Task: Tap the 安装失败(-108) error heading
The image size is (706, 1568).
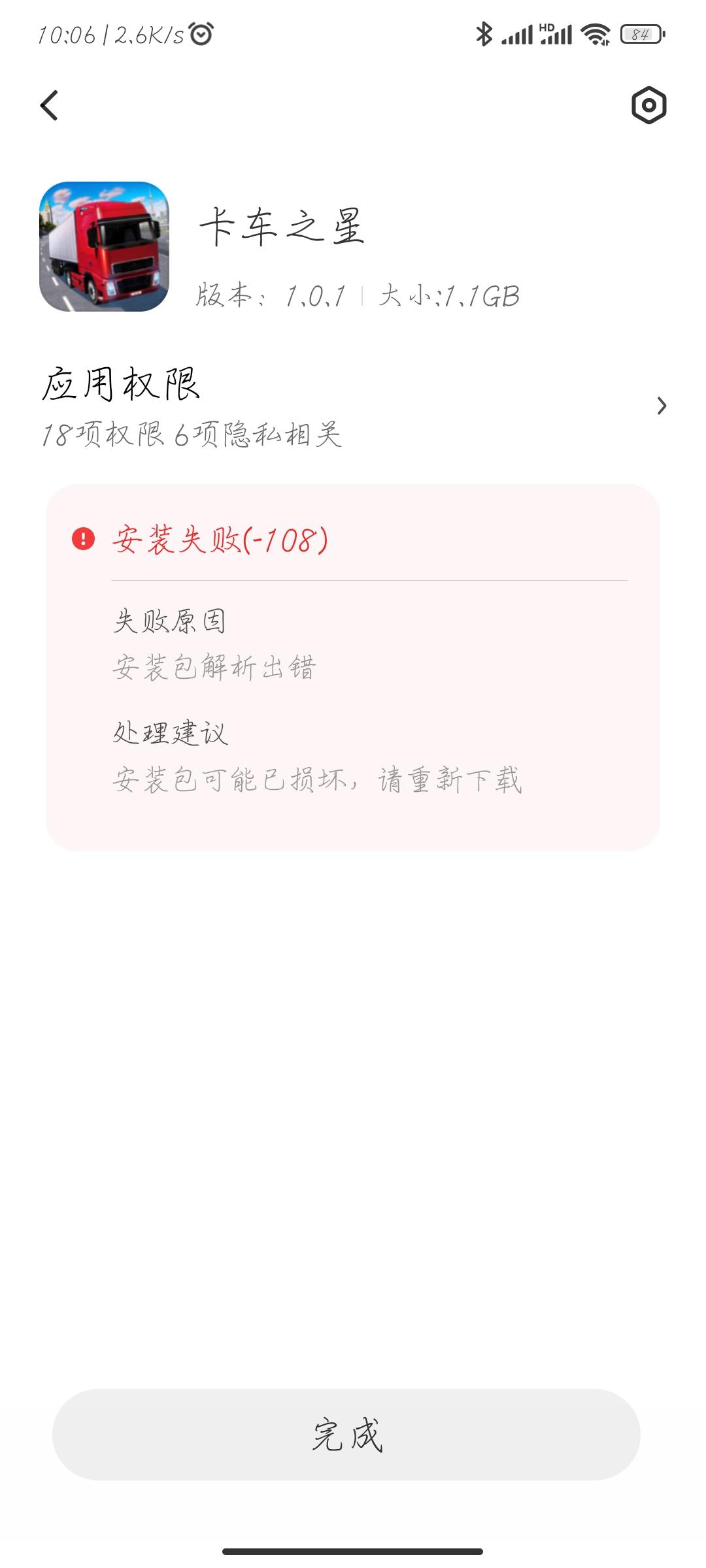Action: pyautogui.click(x=222, y=538)
